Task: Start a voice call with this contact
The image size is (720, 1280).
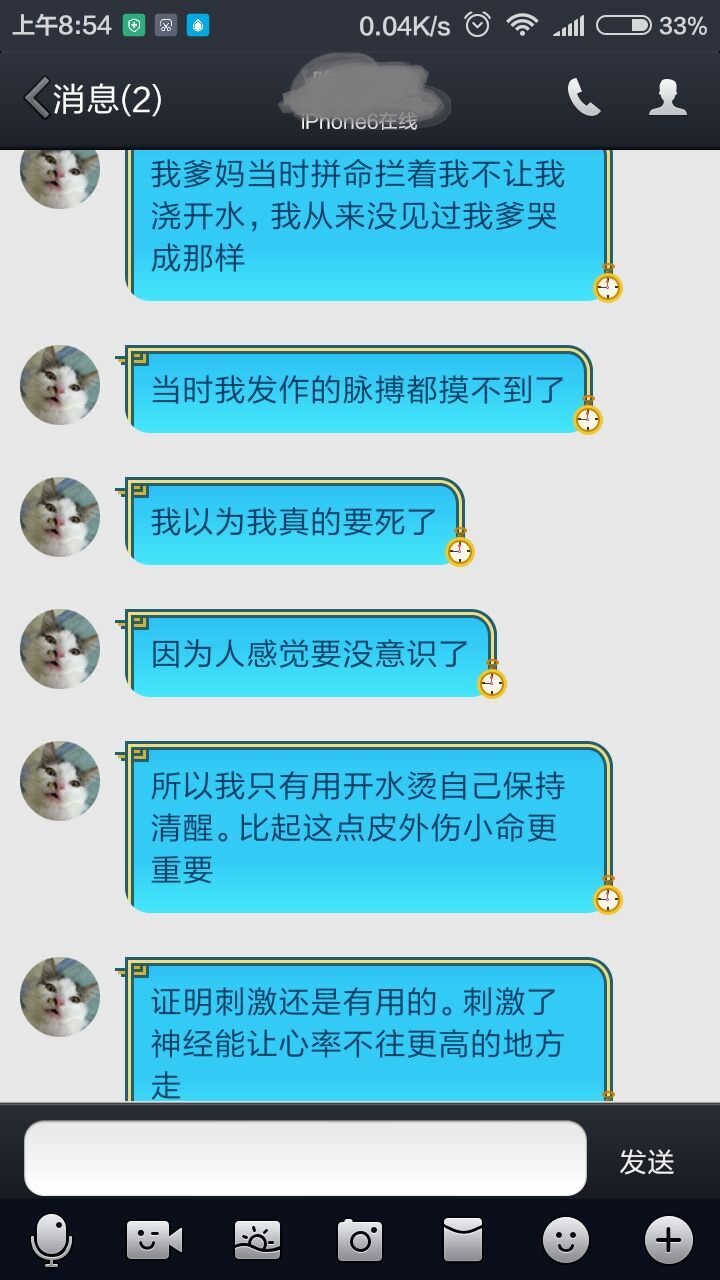Action: tap(584, 98)
